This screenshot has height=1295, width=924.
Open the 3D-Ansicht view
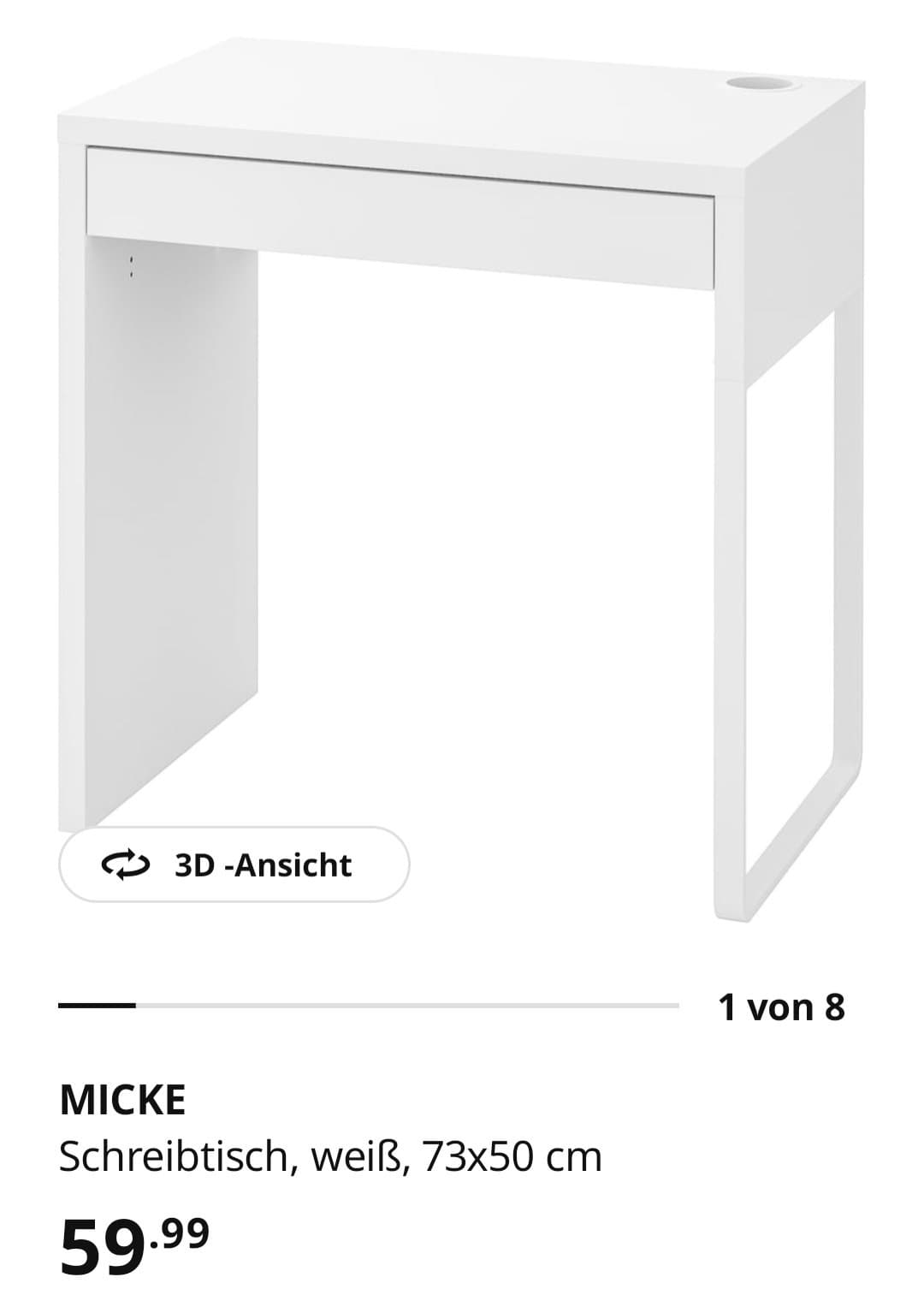click(234, 864)
